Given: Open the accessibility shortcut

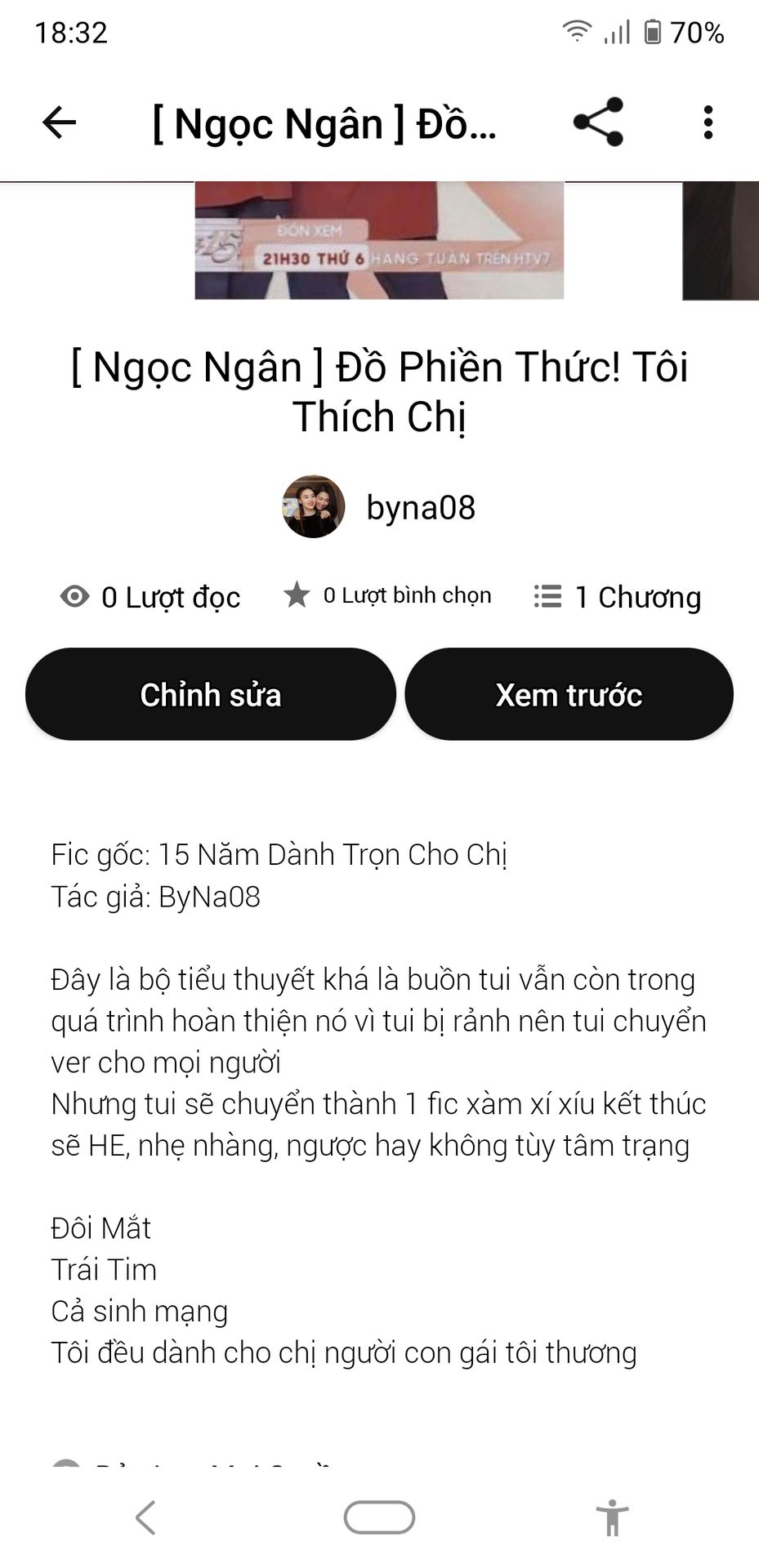Looking at the screenshot, I should [x=612, y=1518].
